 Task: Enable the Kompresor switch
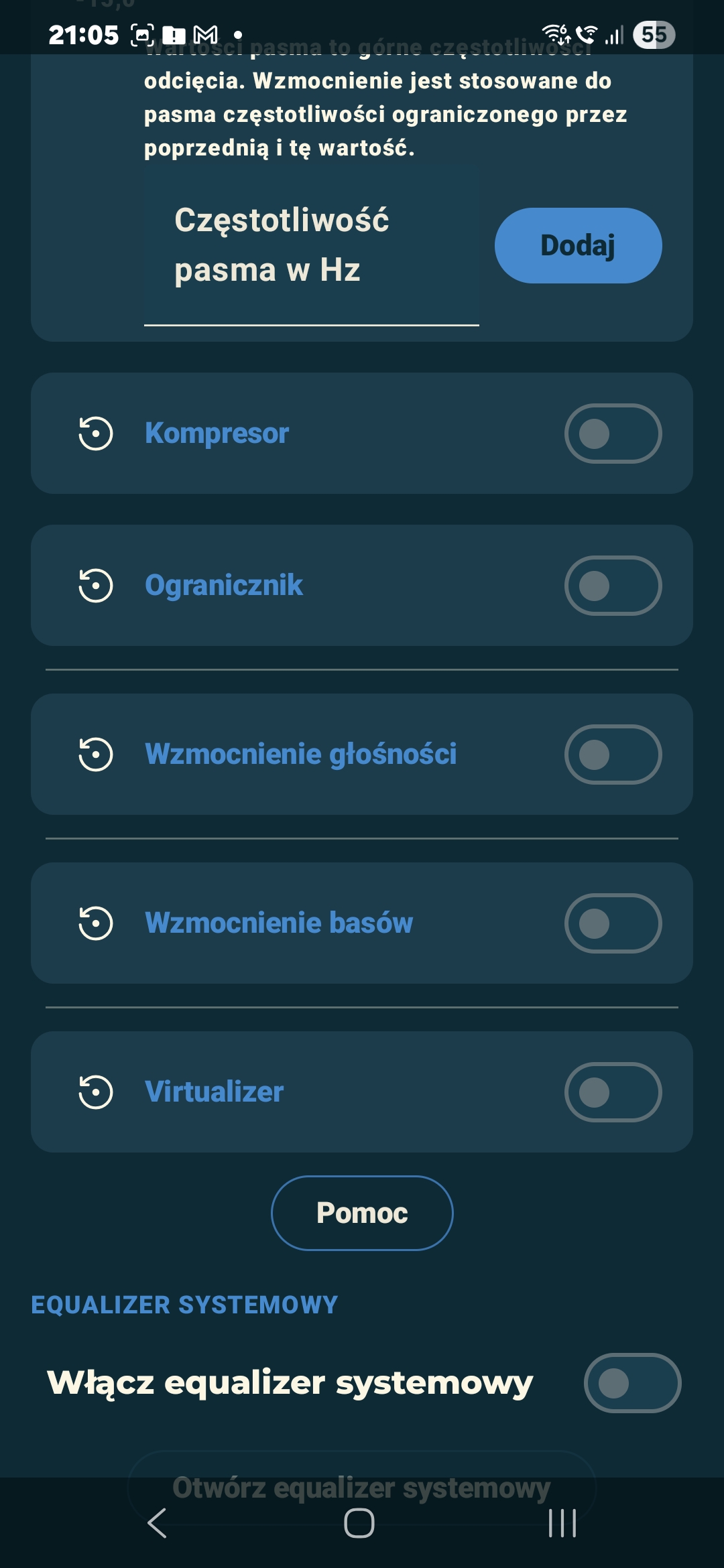[613, 434]
